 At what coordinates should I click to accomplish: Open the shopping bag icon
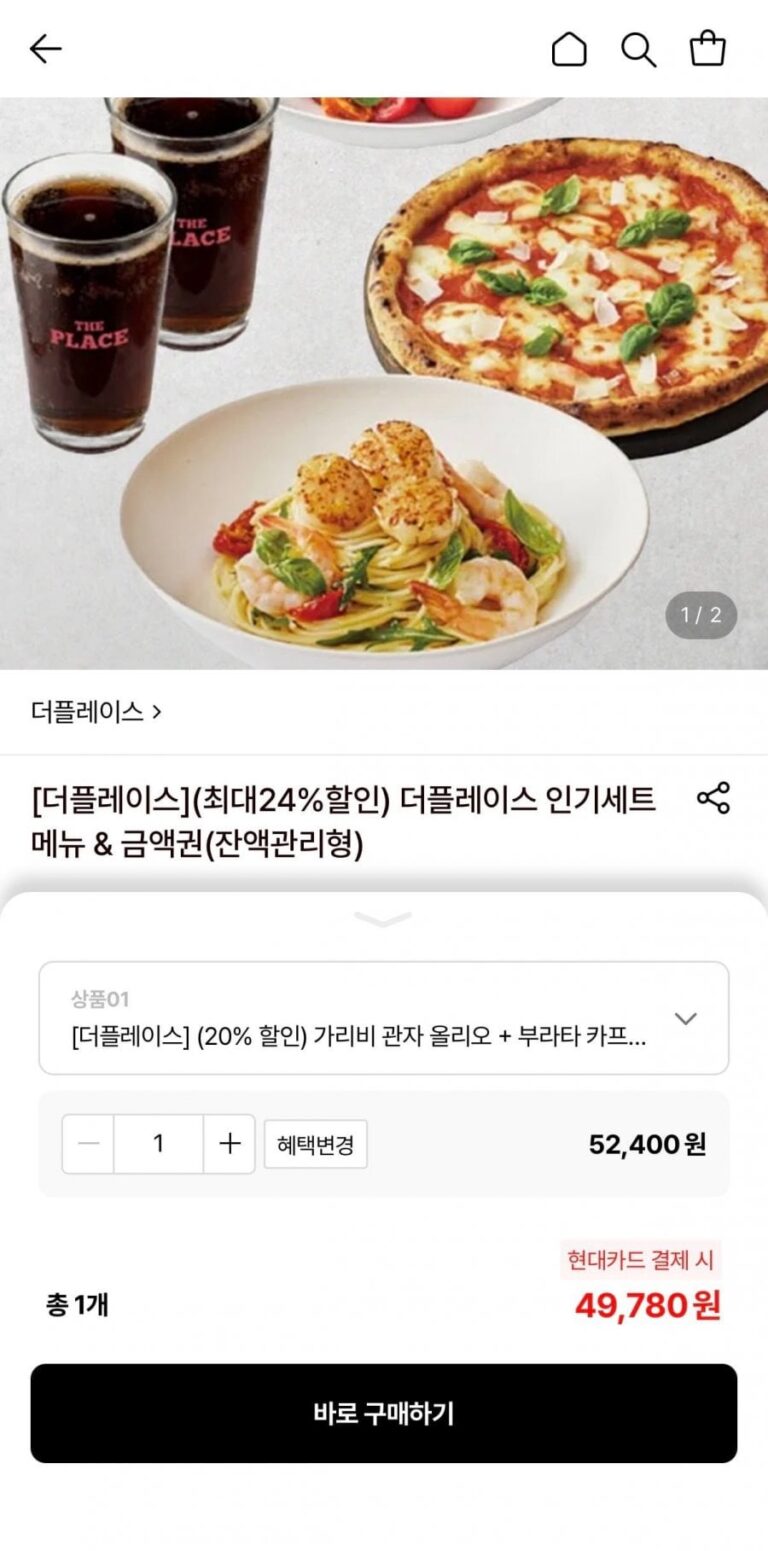pyautogui.click(x=707, y=48)
